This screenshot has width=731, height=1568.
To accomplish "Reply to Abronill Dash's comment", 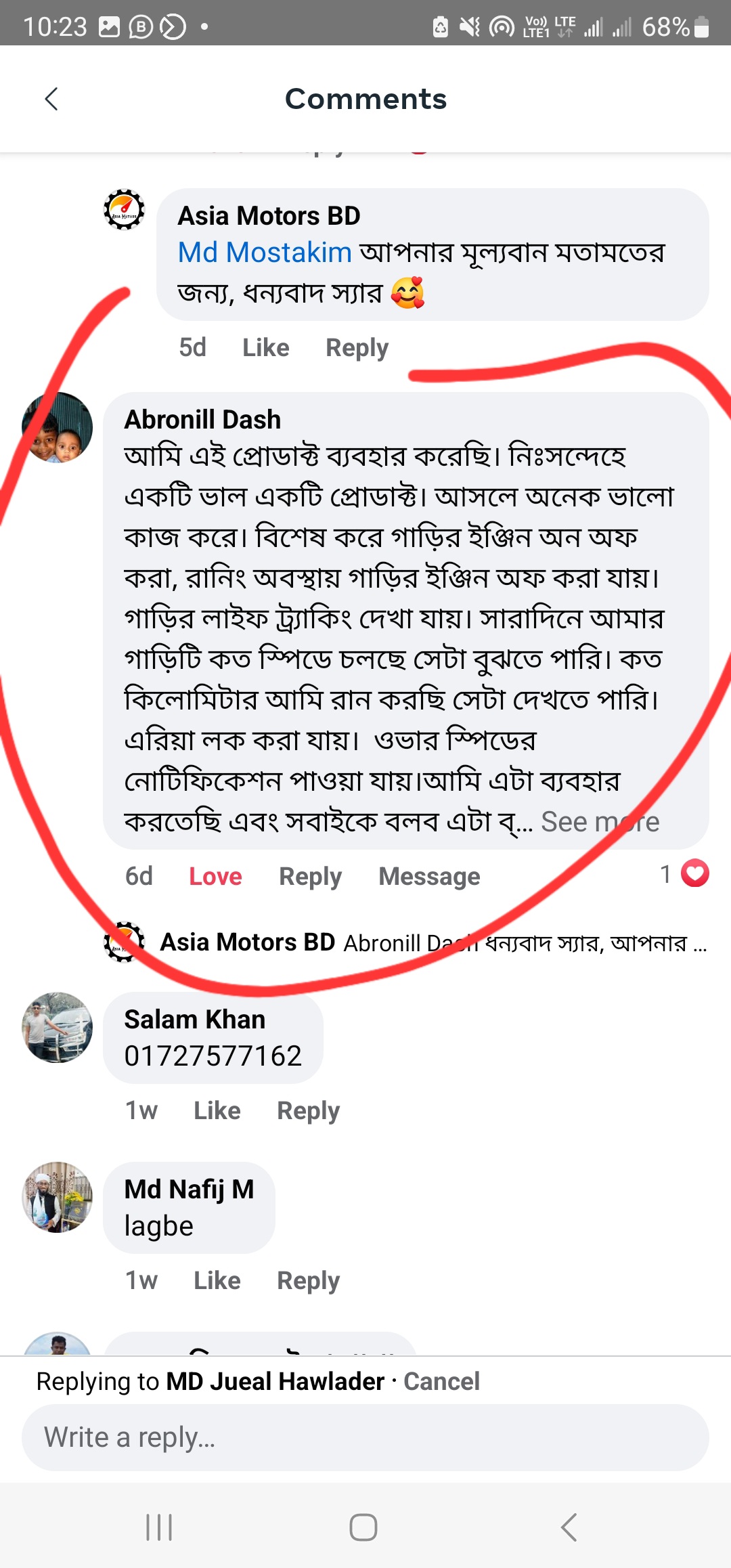I will (310, 877).
